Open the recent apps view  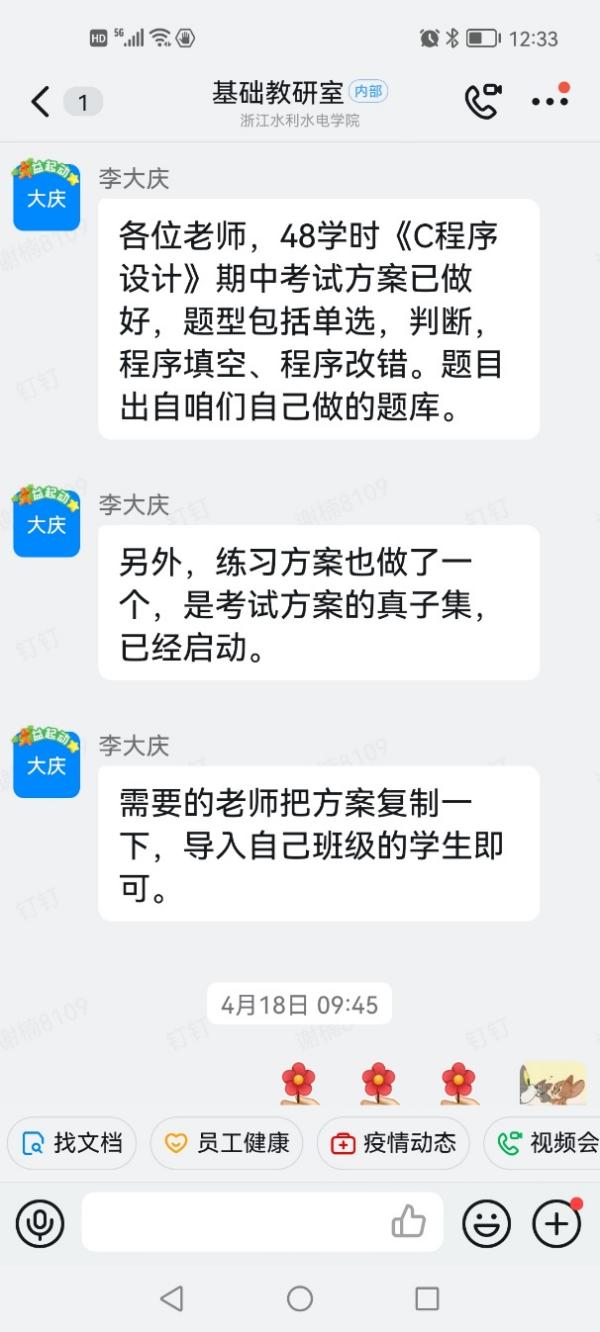(x=427, y=1298)
